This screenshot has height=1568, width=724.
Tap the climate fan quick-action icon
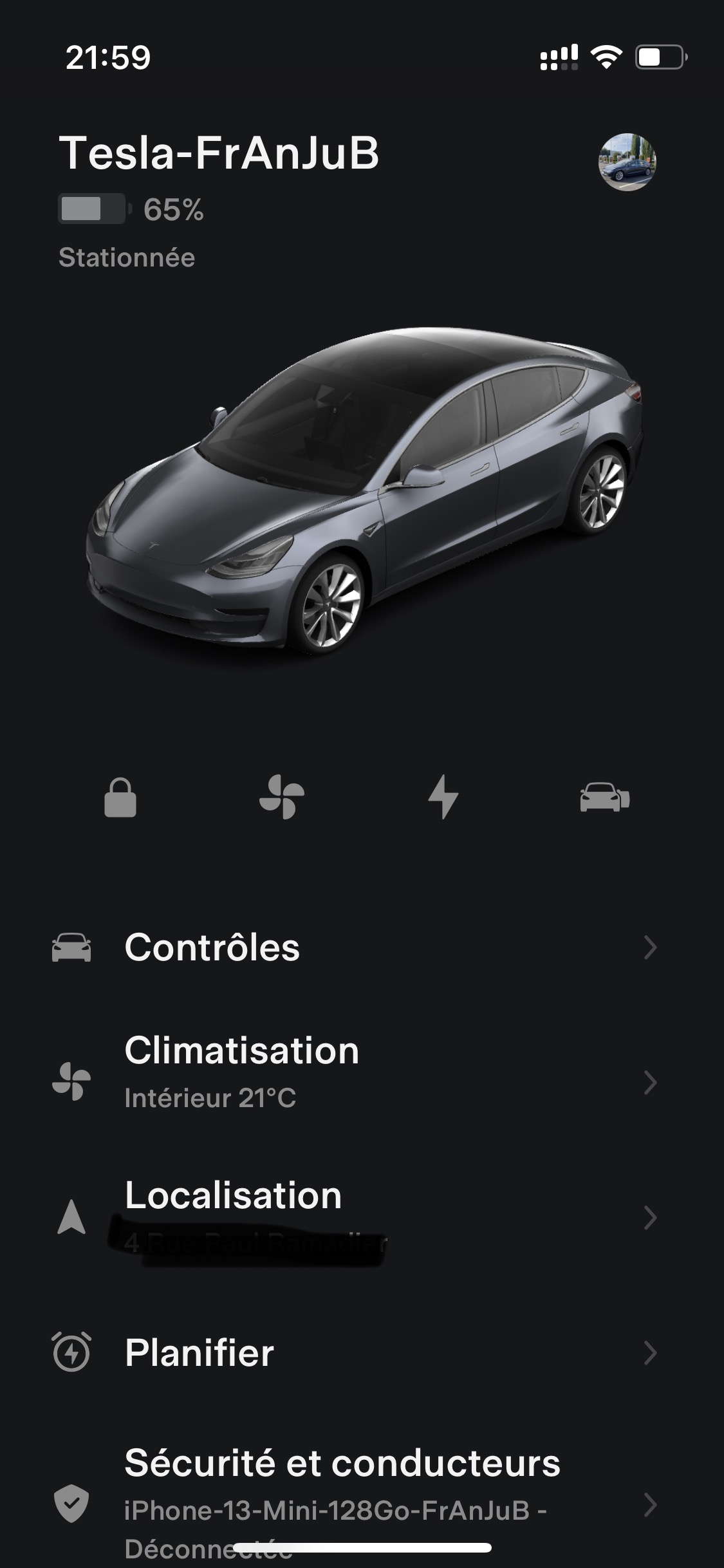click(x=281, y=798)
